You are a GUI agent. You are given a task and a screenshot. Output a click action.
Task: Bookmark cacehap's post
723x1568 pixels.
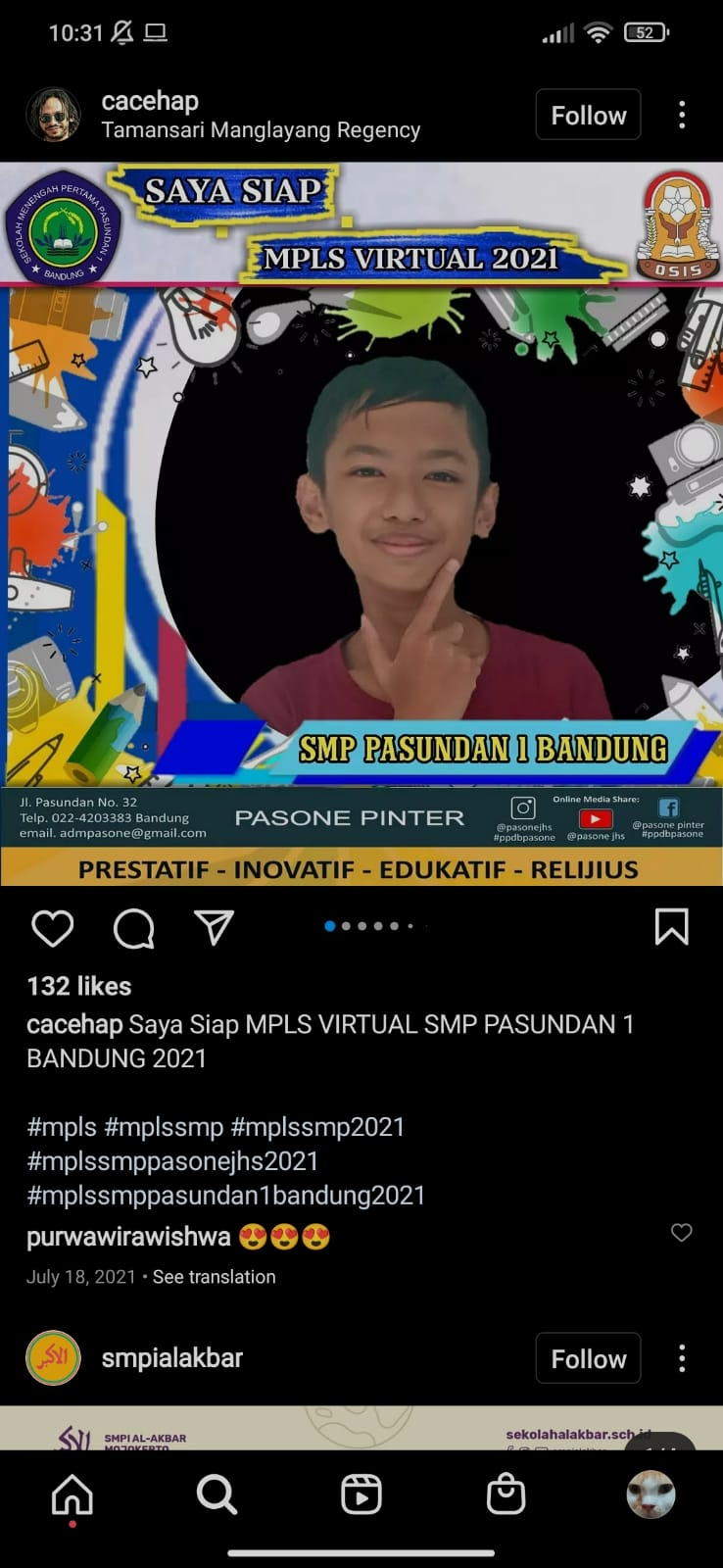(x=671, y=927)
